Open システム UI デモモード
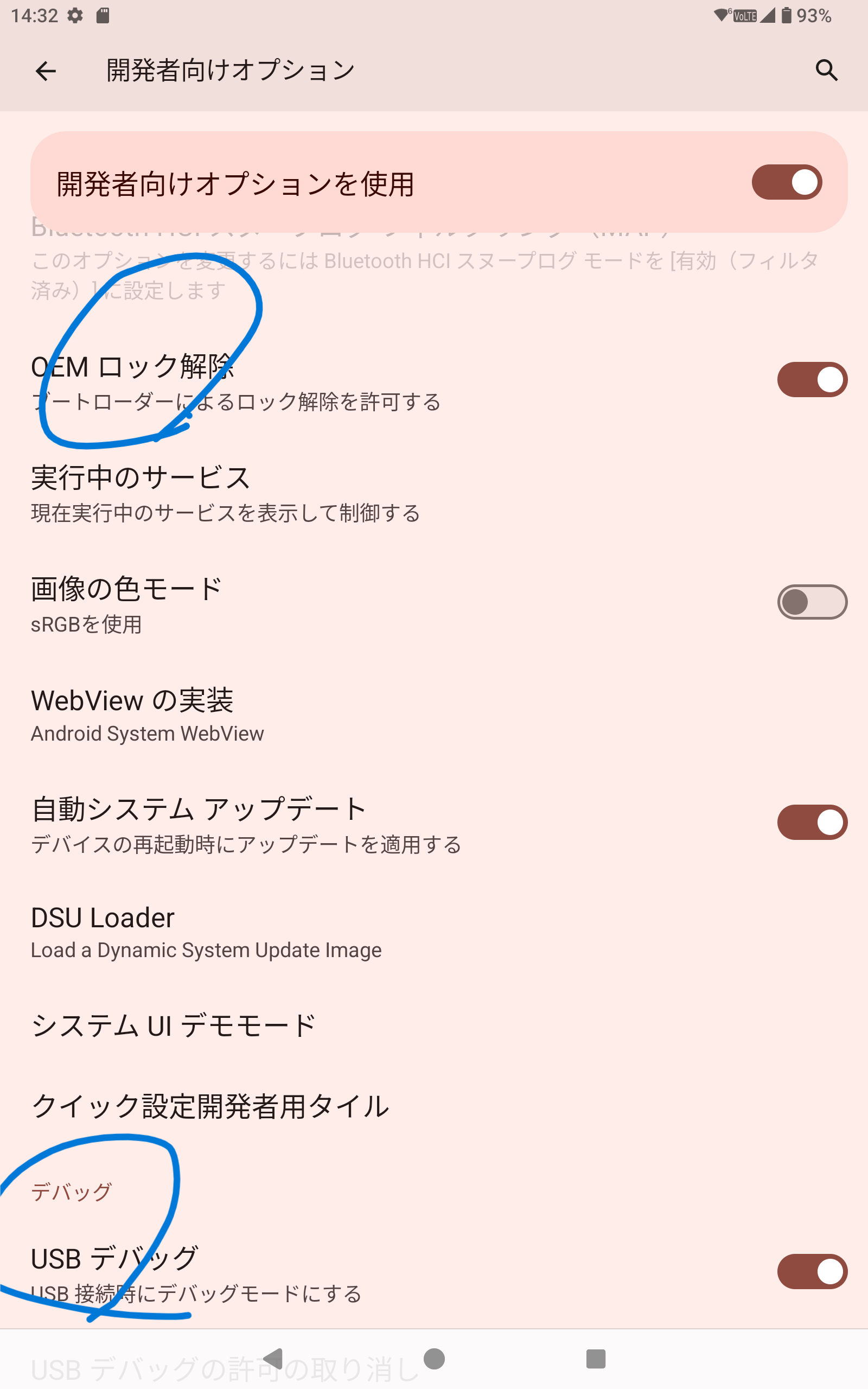 click(x=434, y=1025)
